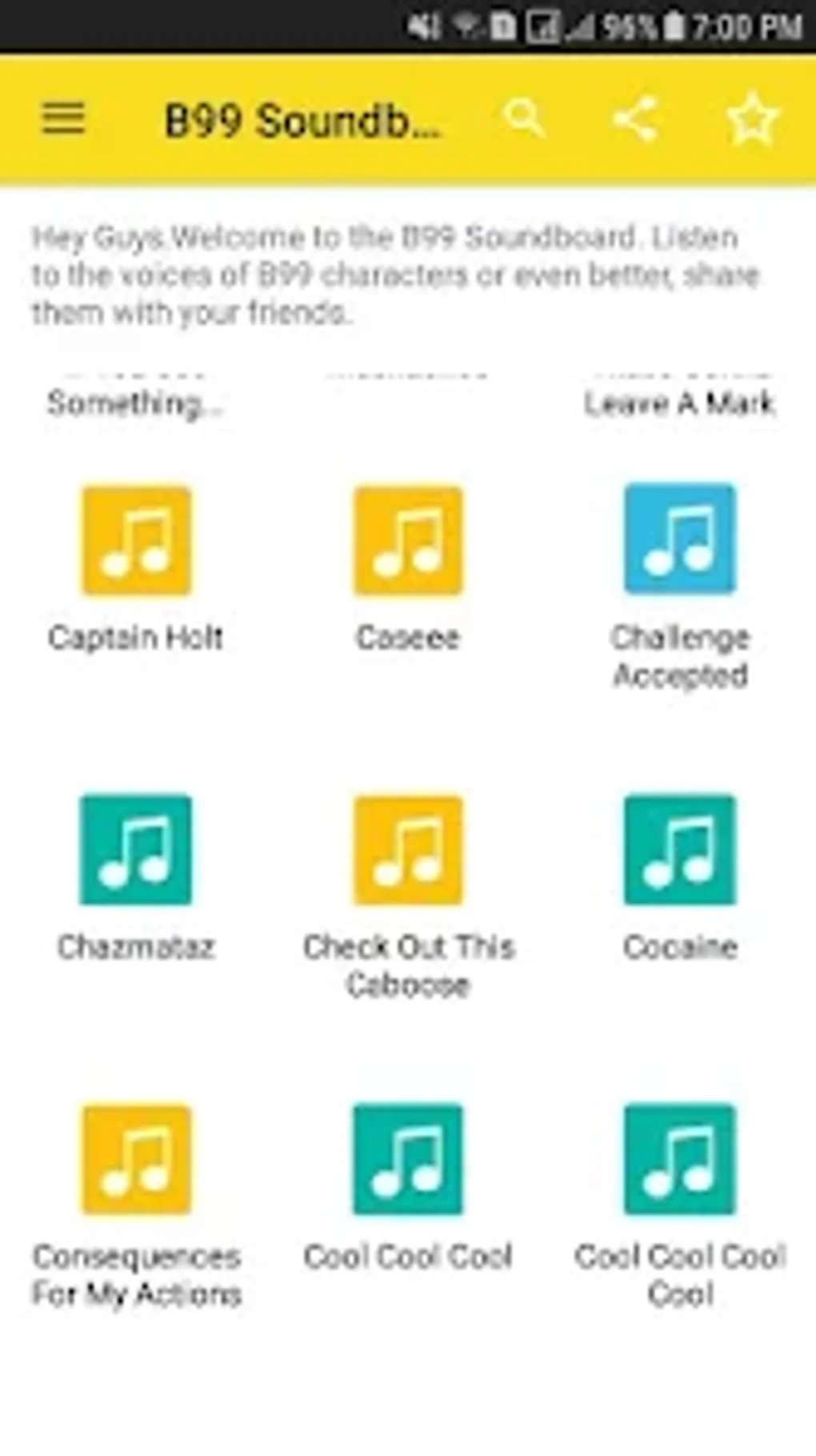Open the navigation drawer menu

click(64, 120)
